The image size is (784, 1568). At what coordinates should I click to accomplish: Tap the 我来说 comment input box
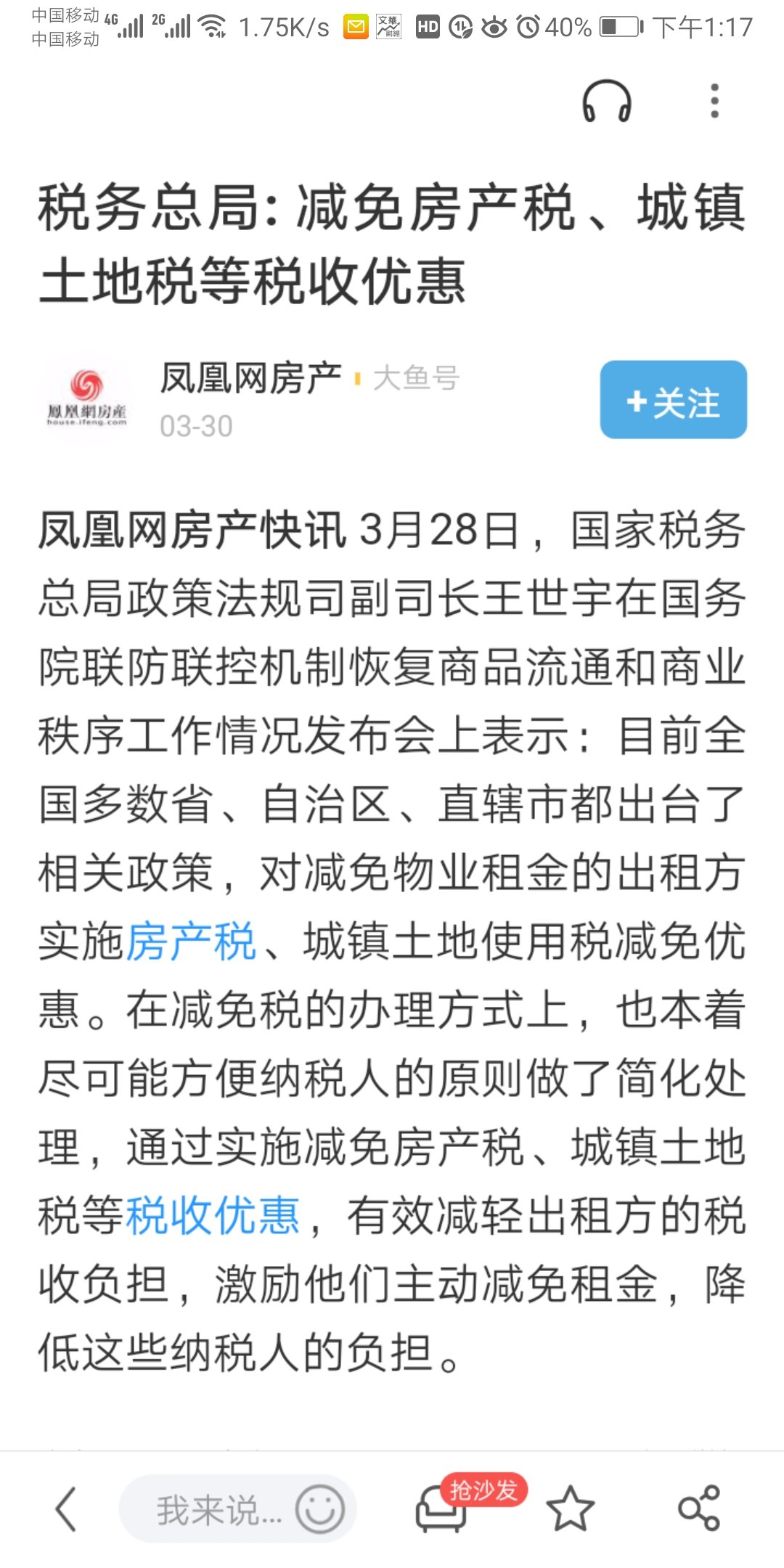click(211, 1510)
